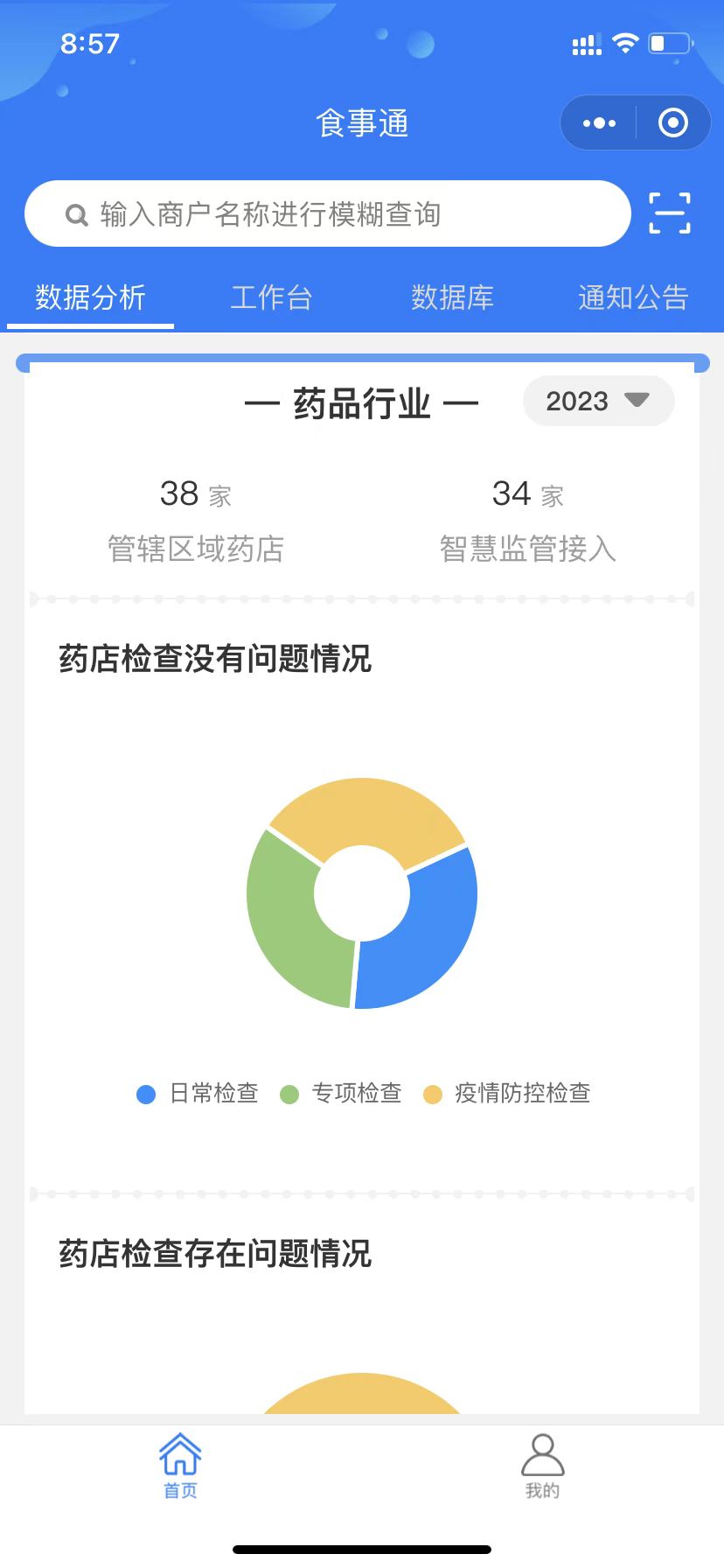This screenshot has height=1568, width=724.
Task: Go to the 首页 bottom tab
Action: pyautogui.click(x=180, y=1466)
